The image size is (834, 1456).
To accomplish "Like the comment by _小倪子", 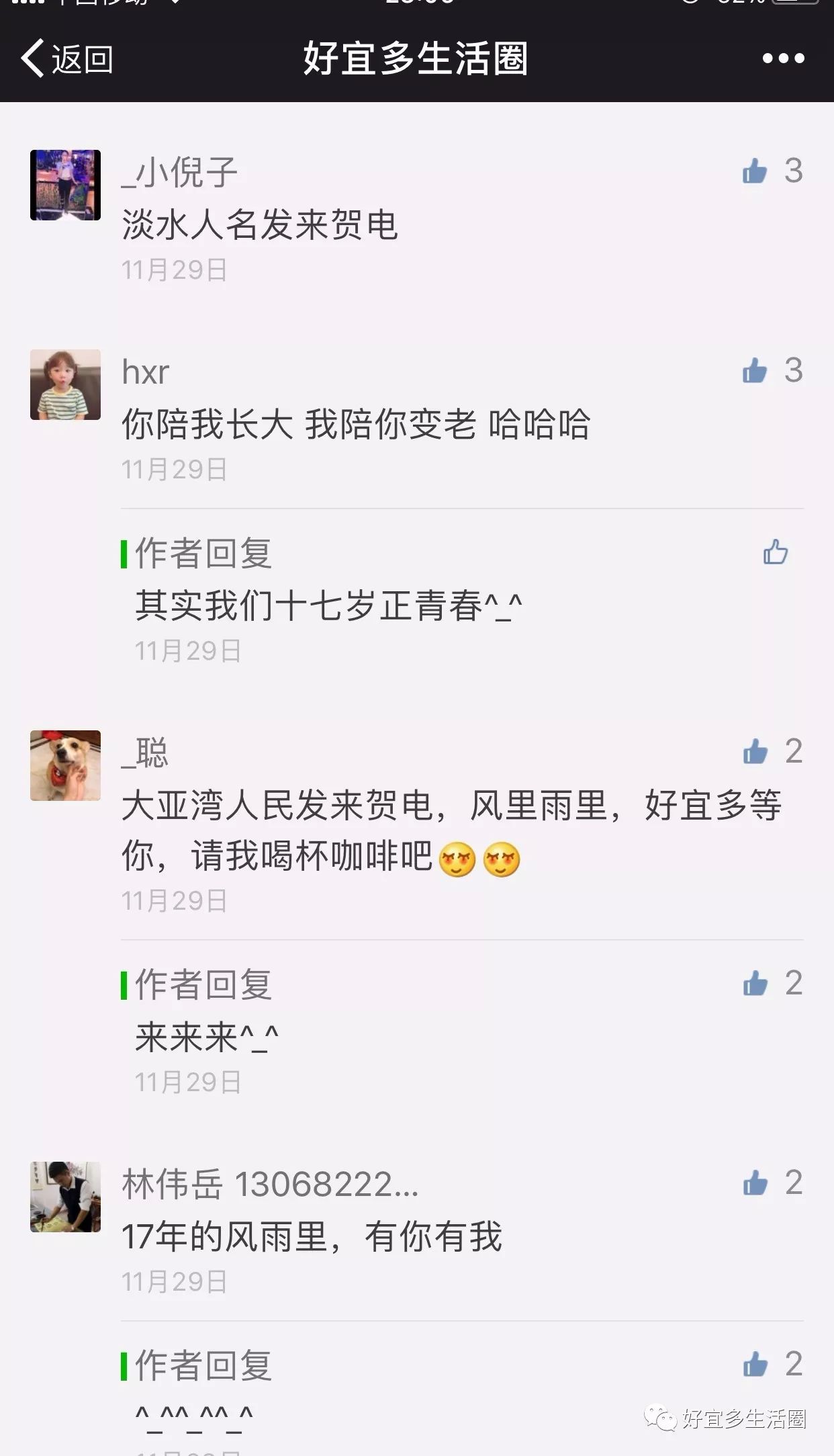I will pyautogui.click(x=755, y=171).
